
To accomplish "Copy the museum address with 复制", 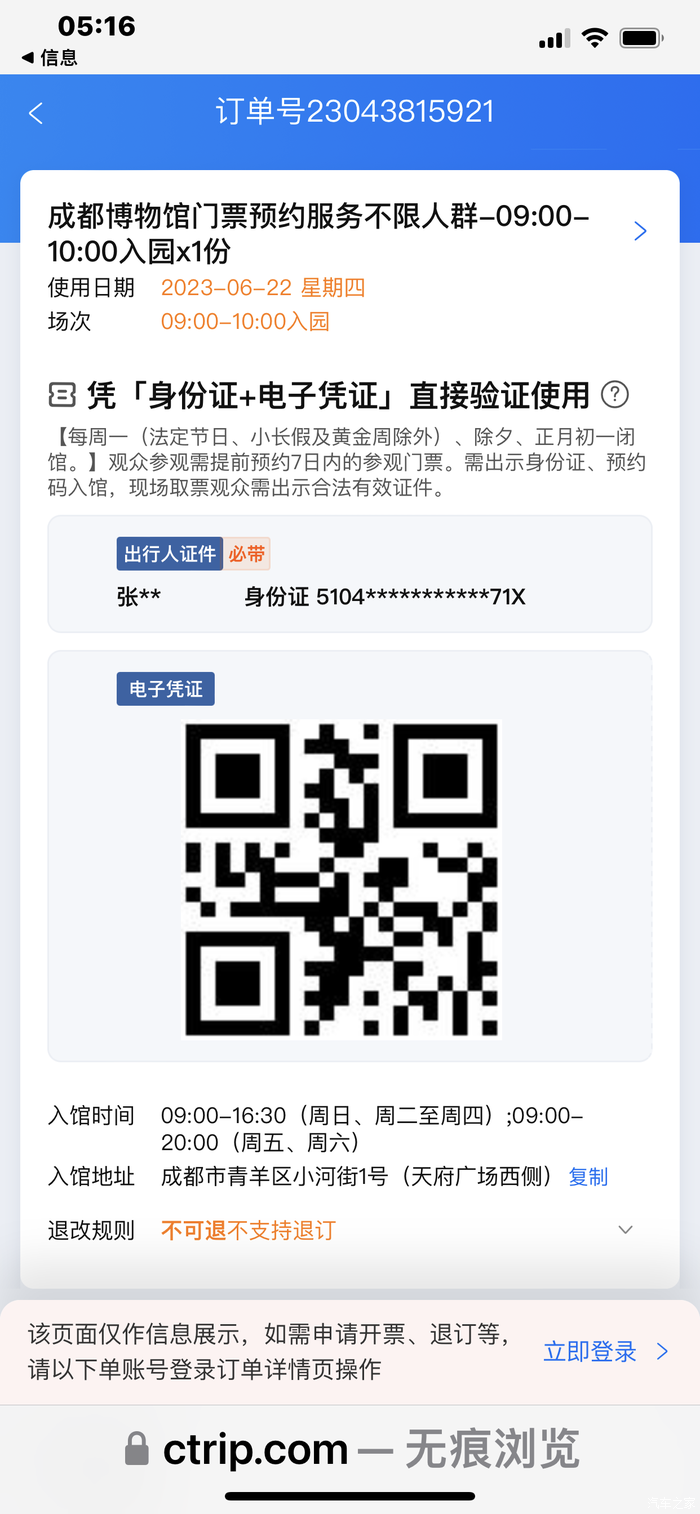I will click(x=588, y=1177).
